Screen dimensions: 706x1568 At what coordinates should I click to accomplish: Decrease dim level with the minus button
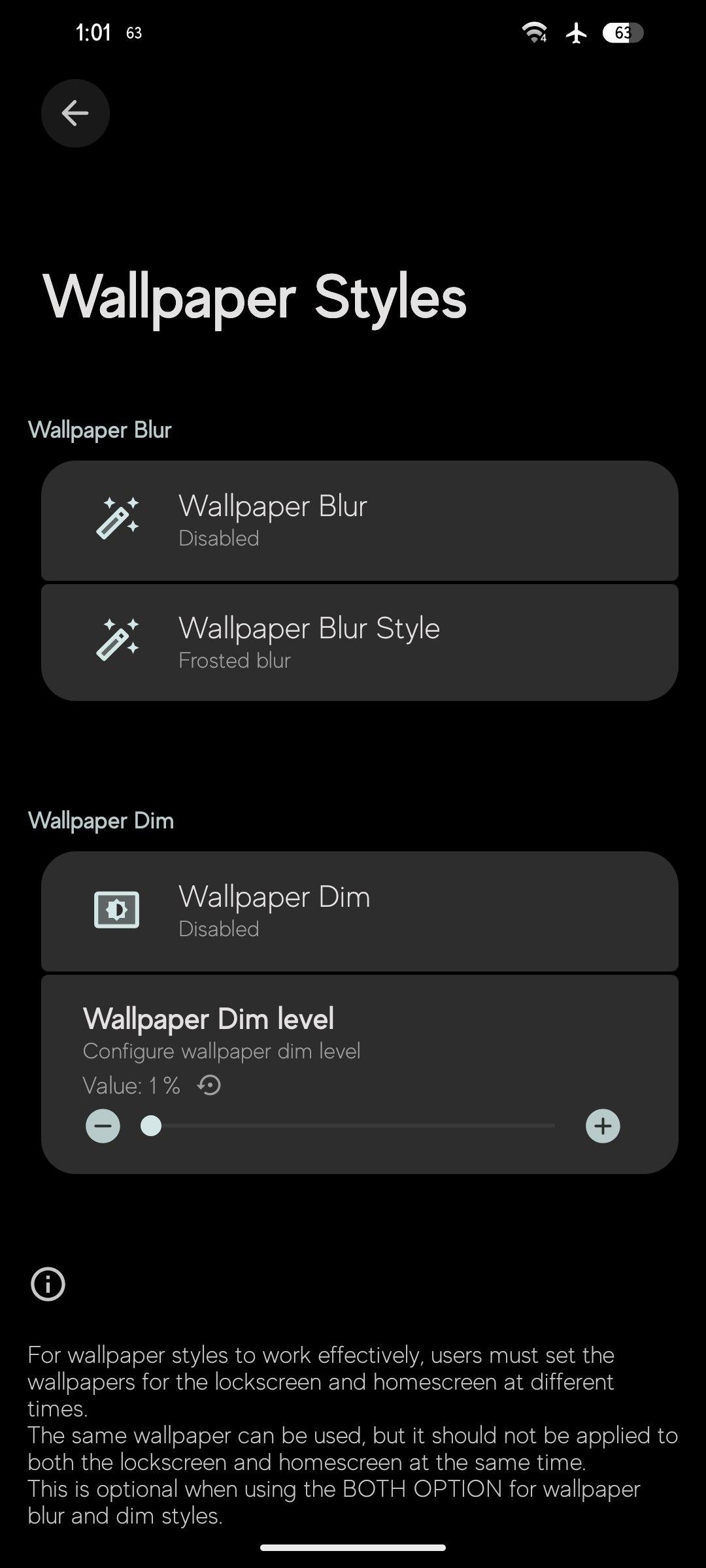tap(103, 1125)
